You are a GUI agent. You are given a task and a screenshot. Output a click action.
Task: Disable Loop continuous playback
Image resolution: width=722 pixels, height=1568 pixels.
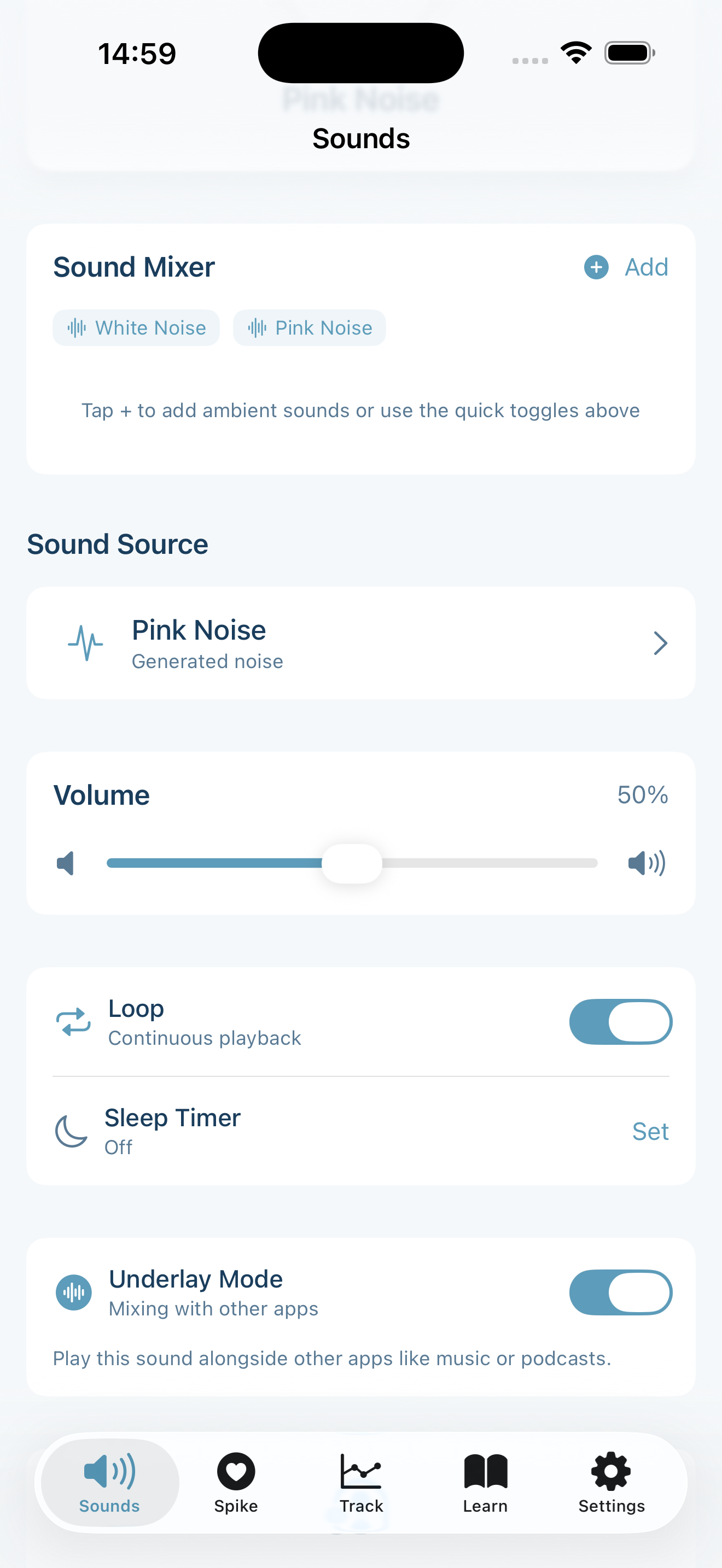(621, 1022)
